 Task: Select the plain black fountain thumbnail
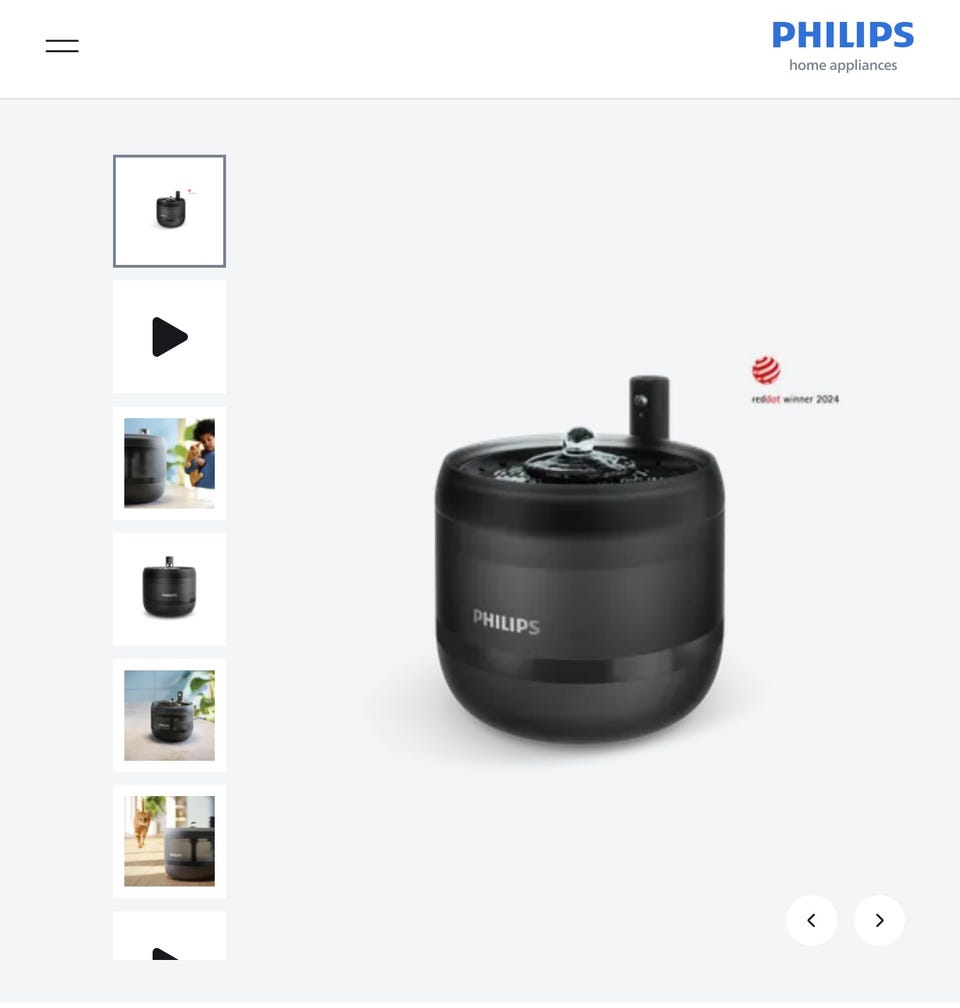(x=169, y=589)
